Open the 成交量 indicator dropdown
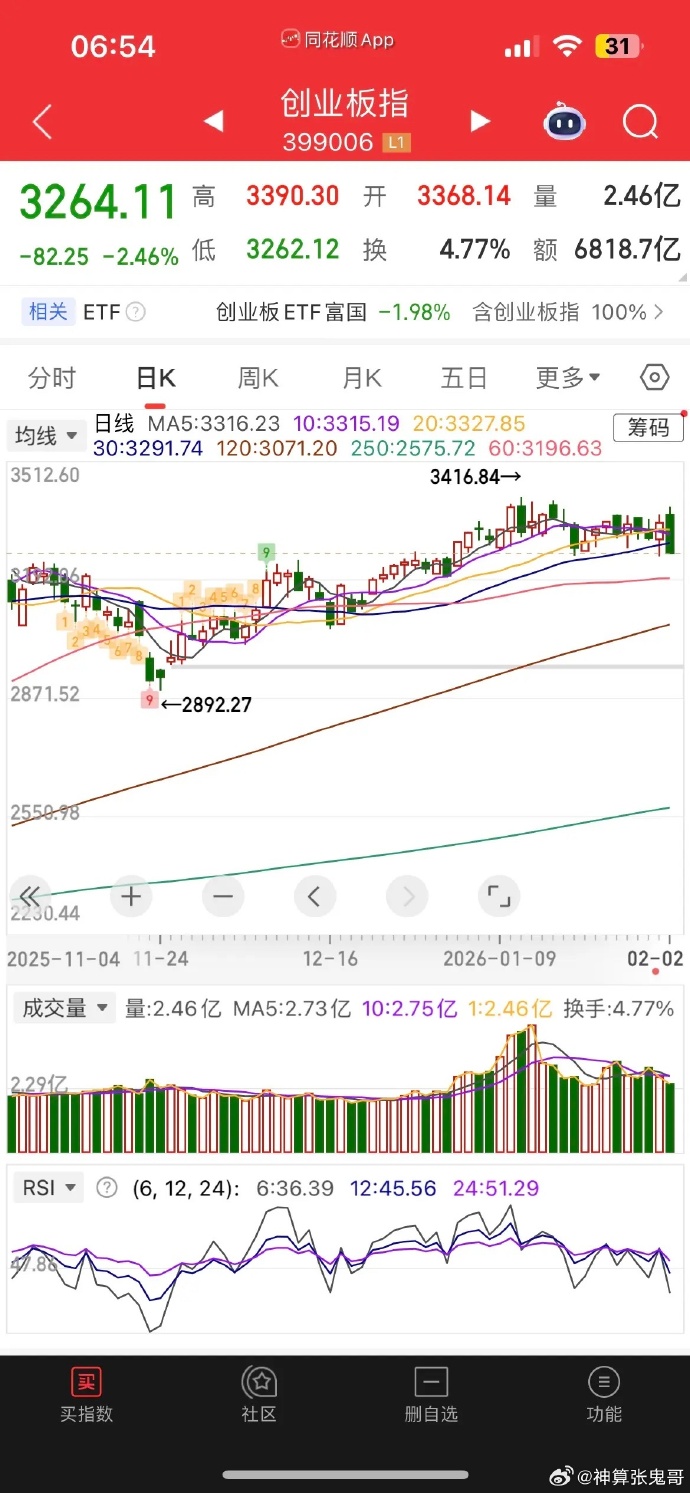Image resolution: width=690 pixels, height=1493 pixels. (65, 1008)
